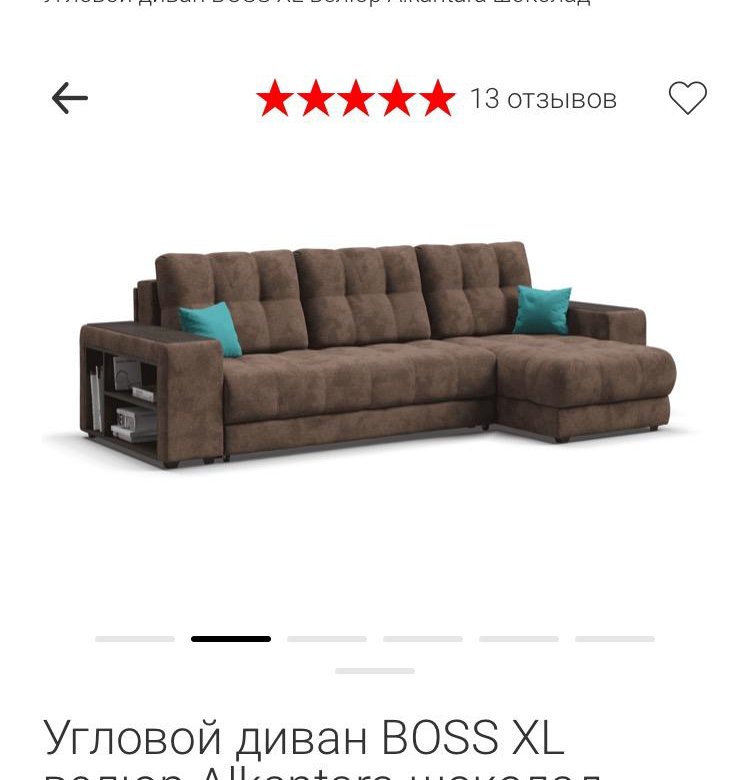Jump to the first gallery image indicator
The height and width of the screenshot is (780, 750).
point(135,638)
